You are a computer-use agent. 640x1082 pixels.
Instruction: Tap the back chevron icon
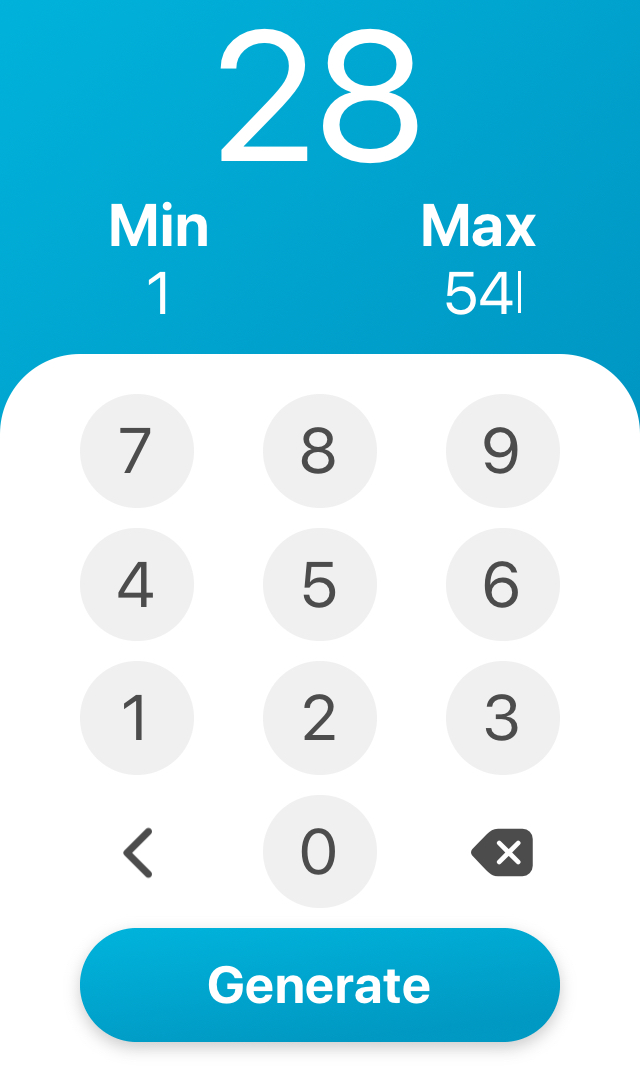137,853
